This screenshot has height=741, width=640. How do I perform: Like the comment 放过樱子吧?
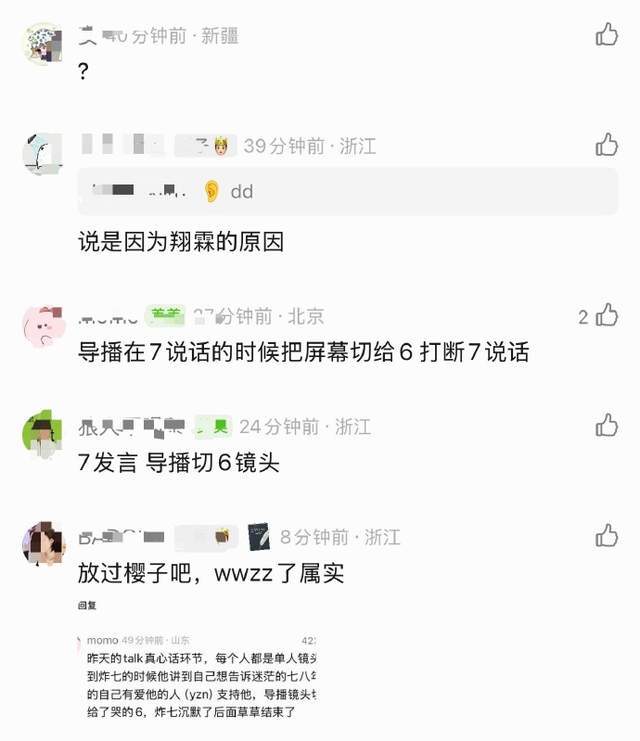606,536
